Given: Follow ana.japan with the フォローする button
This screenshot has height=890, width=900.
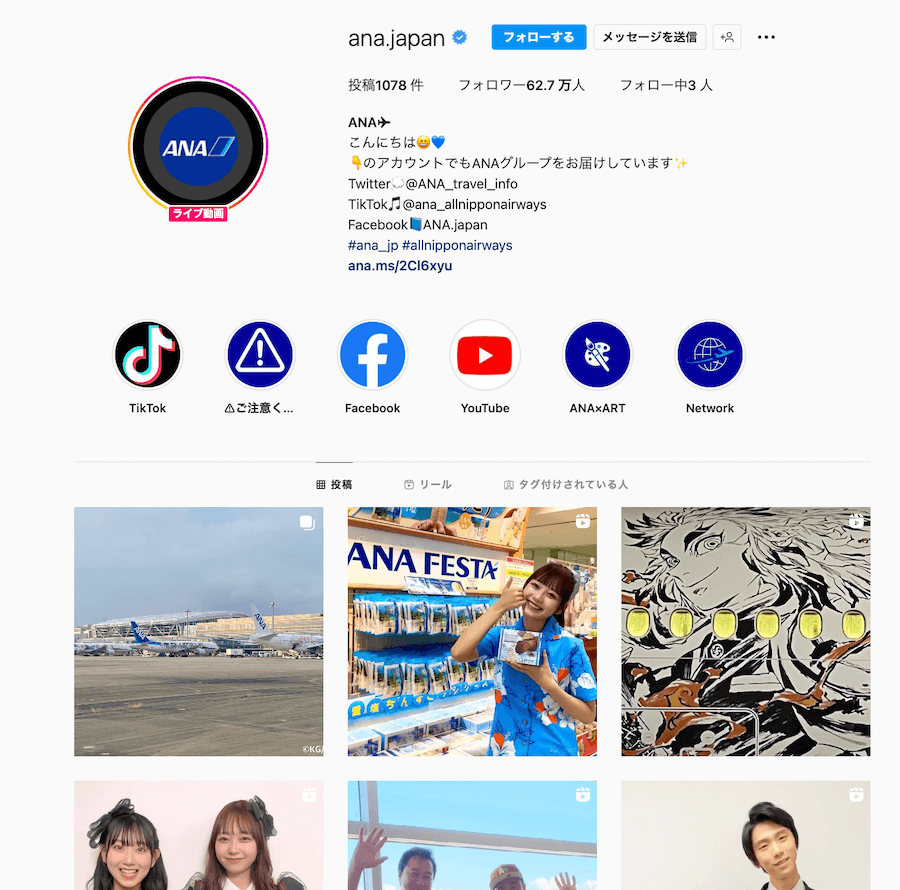Looking at the screenshot, I should 538,37.
